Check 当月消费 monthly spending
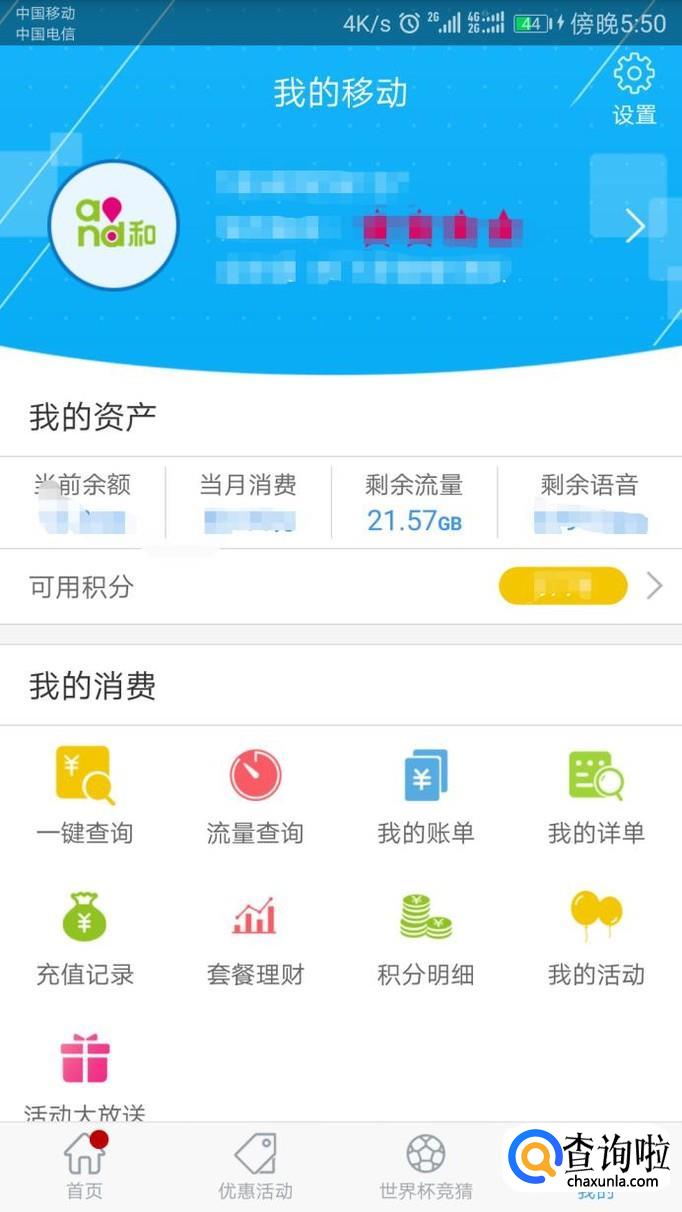 [x=248, y=503]
